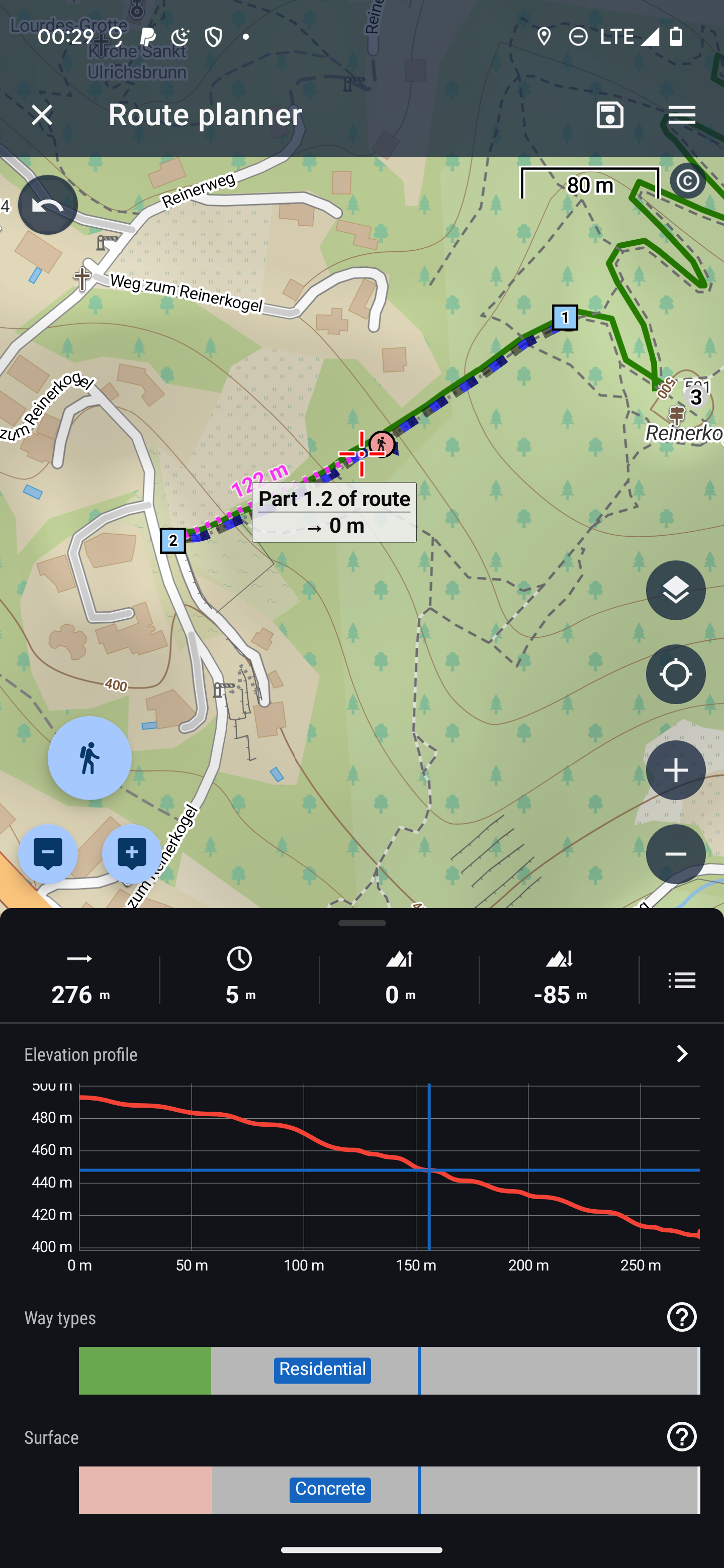Save the planned route
Viewport: 724px width, 1568px height.
pyautogui.click(x=609, y=115)
